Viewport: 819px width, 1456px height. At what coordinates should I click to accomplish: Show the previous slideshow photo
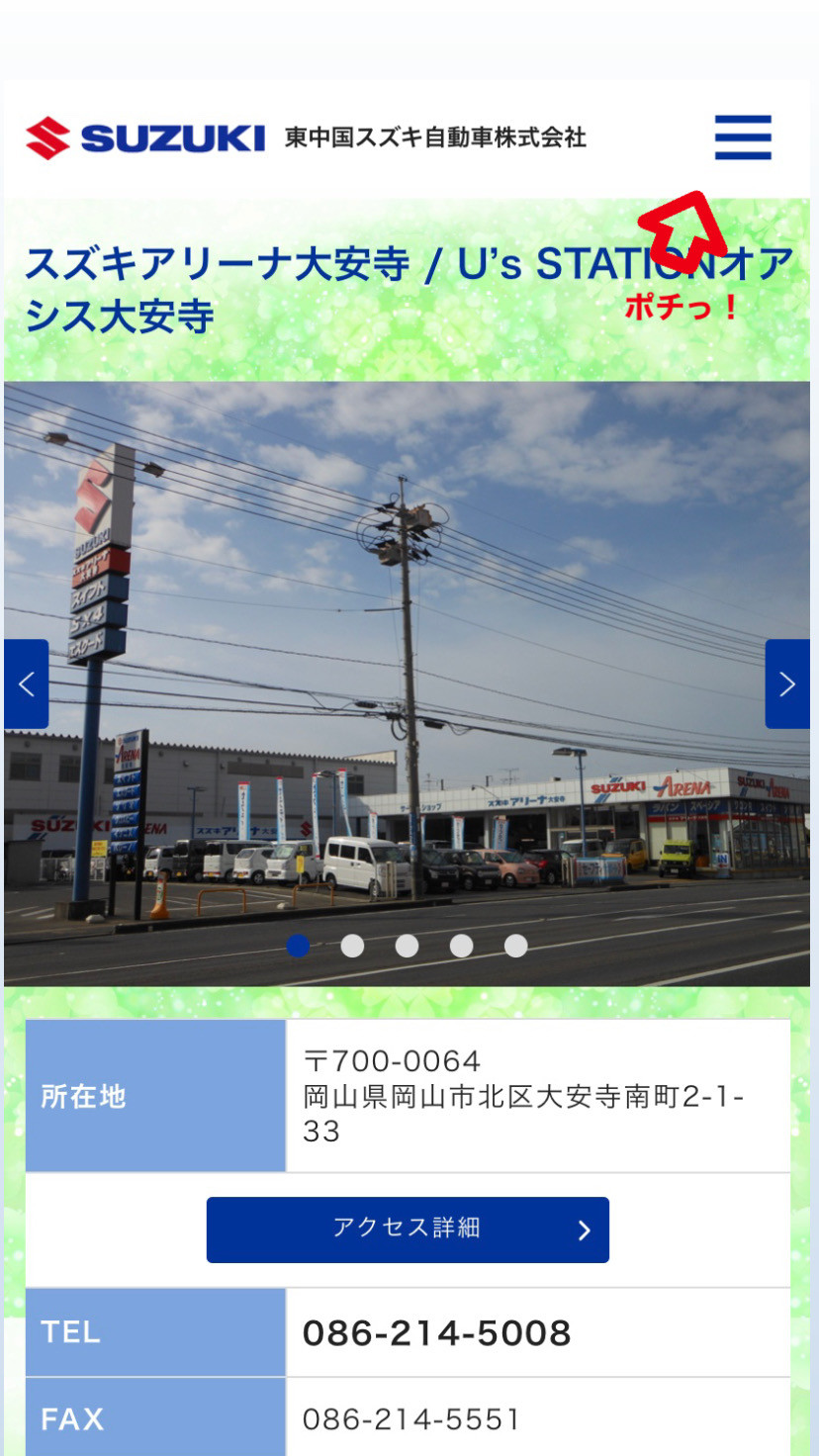click(x=26, y=683)
